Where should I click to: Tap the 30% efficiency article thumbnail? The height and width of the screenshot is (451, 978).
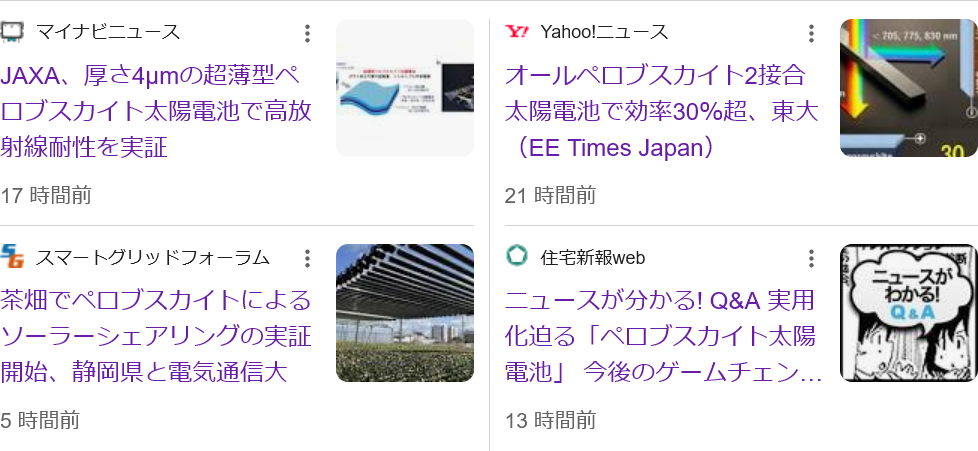(x=908, y=88)
